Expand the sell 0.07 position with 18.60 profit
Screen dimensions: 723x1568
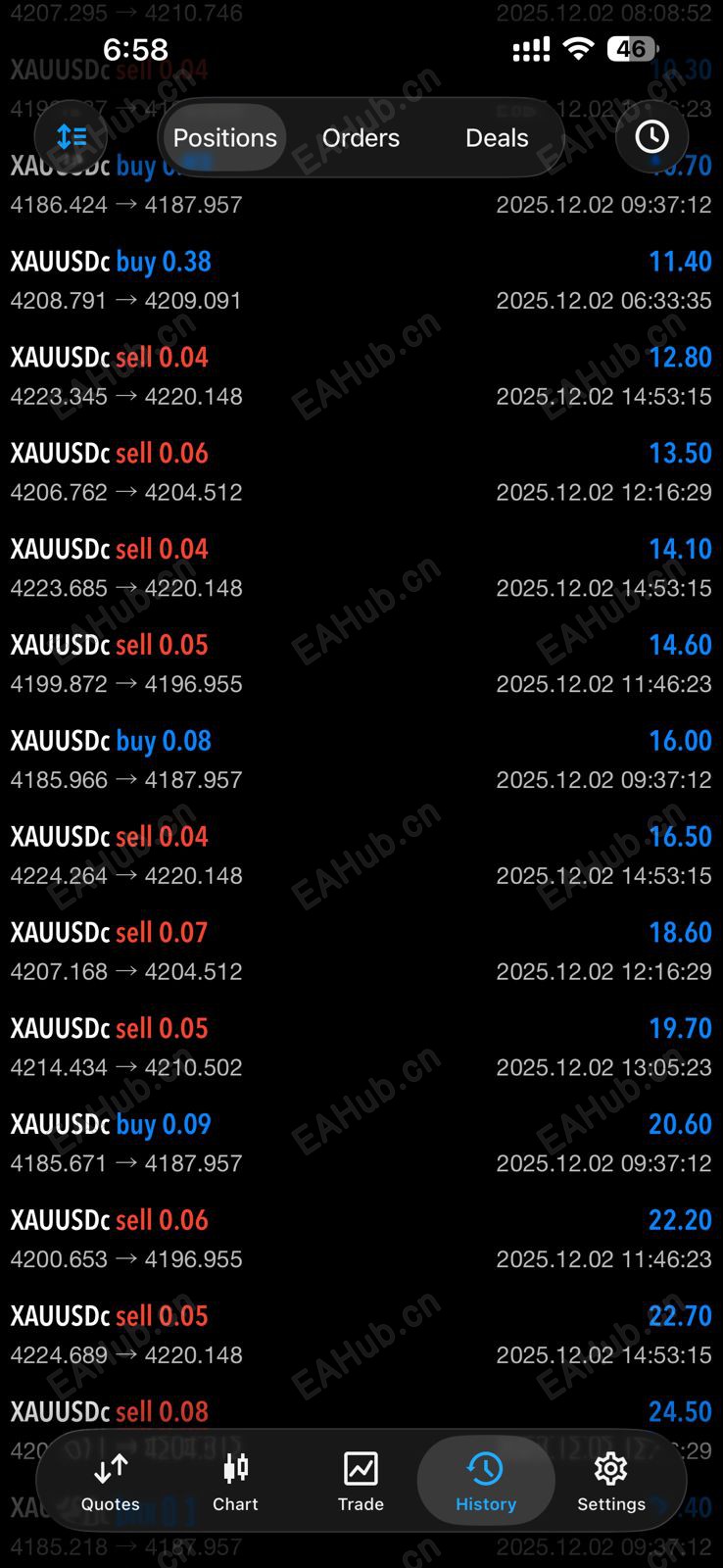(x=361, y=952)
